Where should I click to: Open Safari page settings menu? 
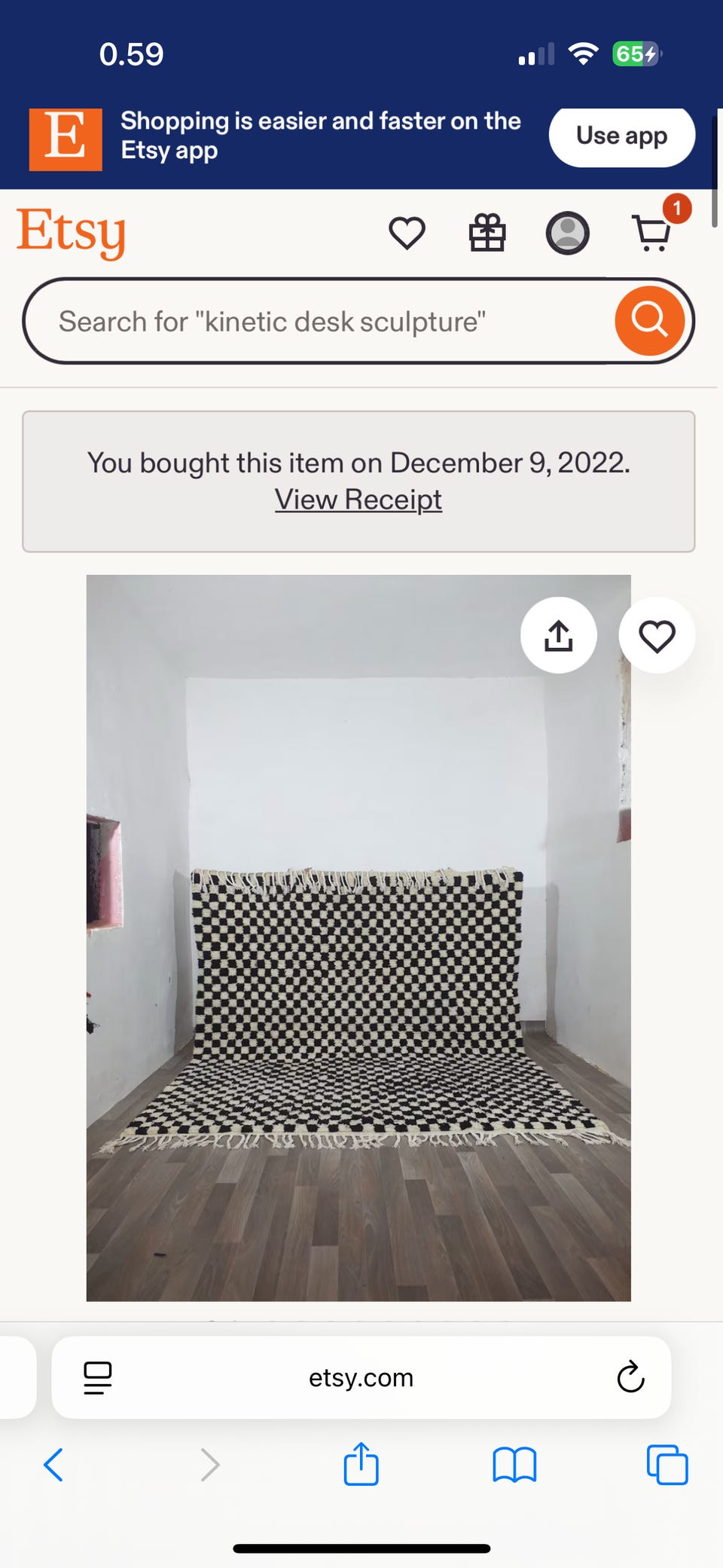tap(98, 1378)
